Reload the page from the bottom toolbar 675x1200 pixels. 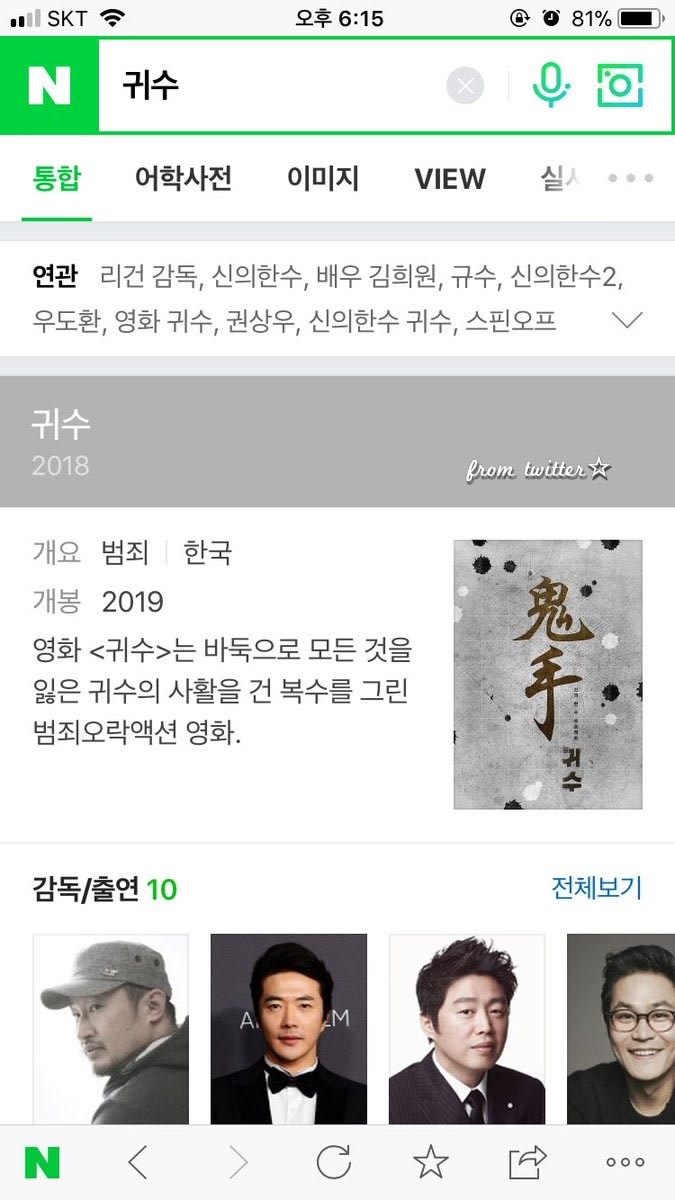(x=334, y=1162)
